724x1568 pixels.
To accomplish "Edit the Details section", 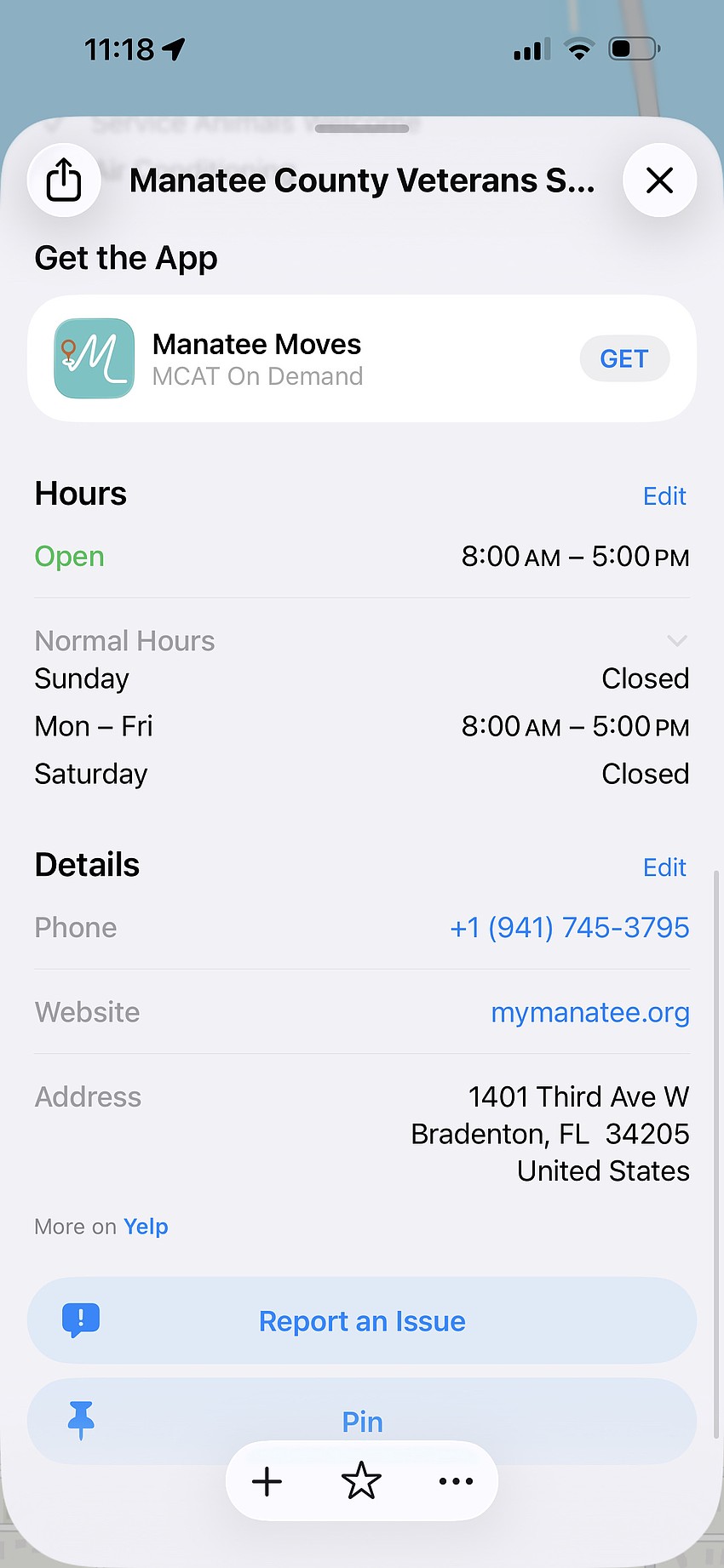I will click(664, 867).
